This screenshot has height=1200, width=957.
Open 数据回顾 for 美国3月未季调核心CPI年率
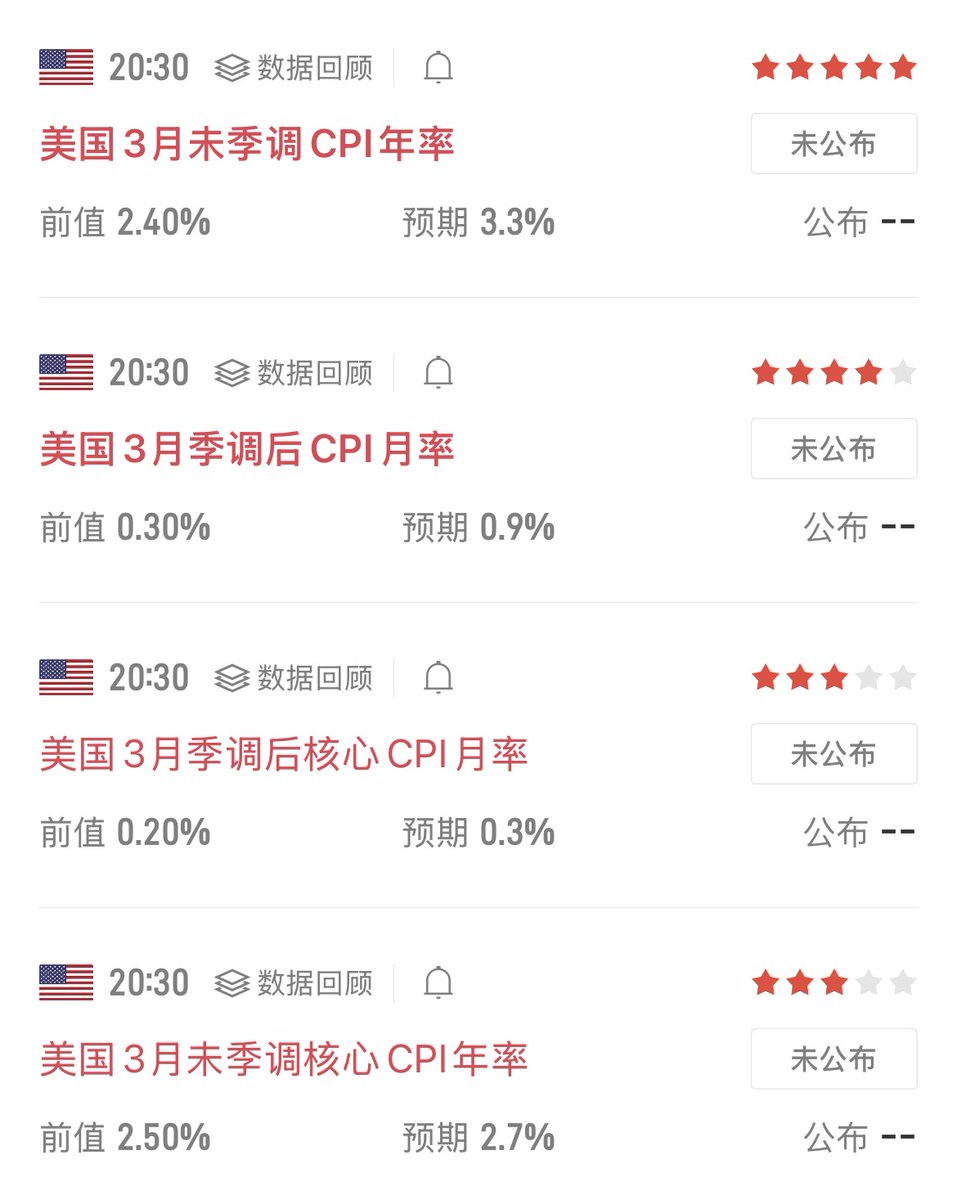click(293, 983)
